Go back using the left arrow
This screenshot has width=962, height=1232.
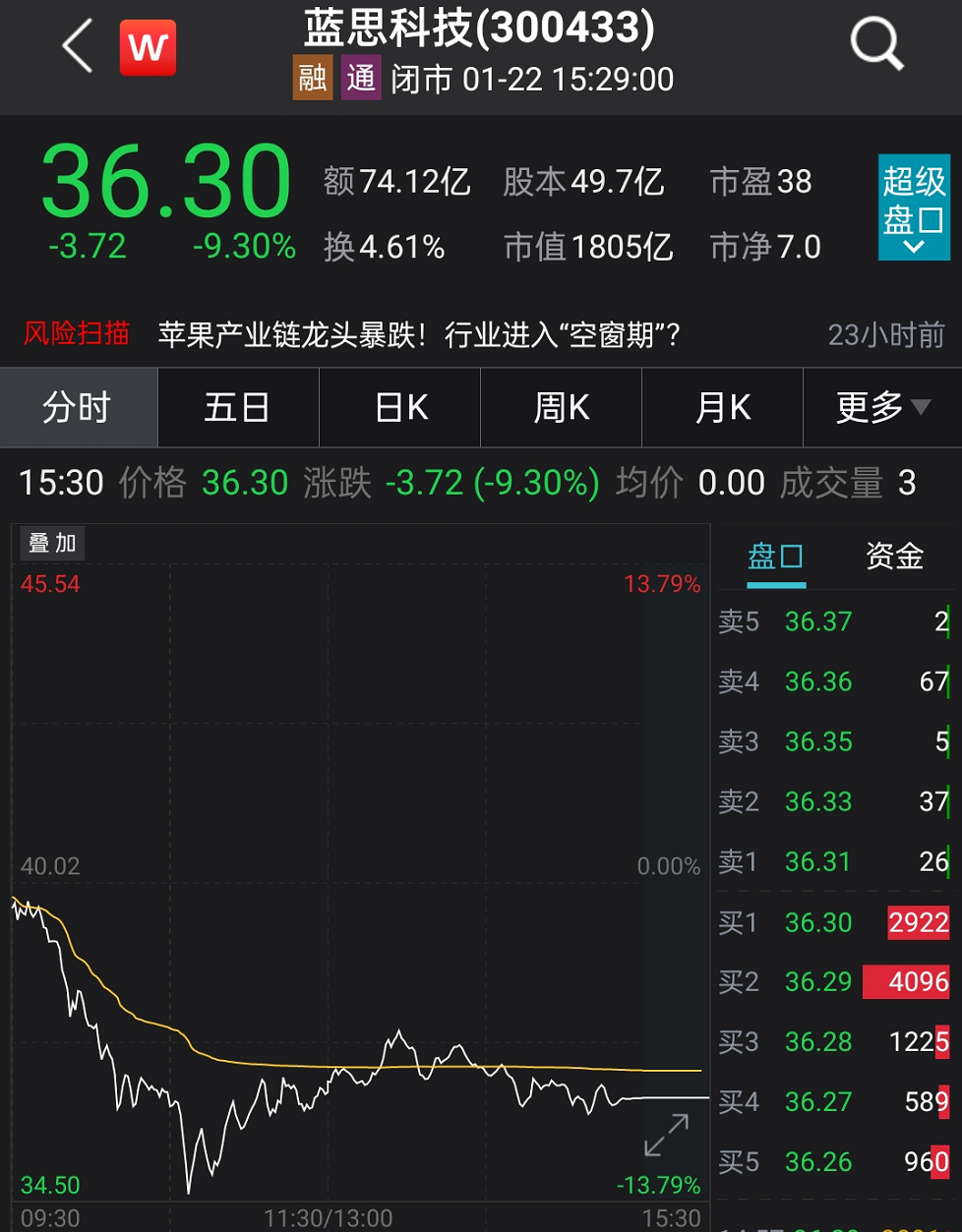[77, 46]
